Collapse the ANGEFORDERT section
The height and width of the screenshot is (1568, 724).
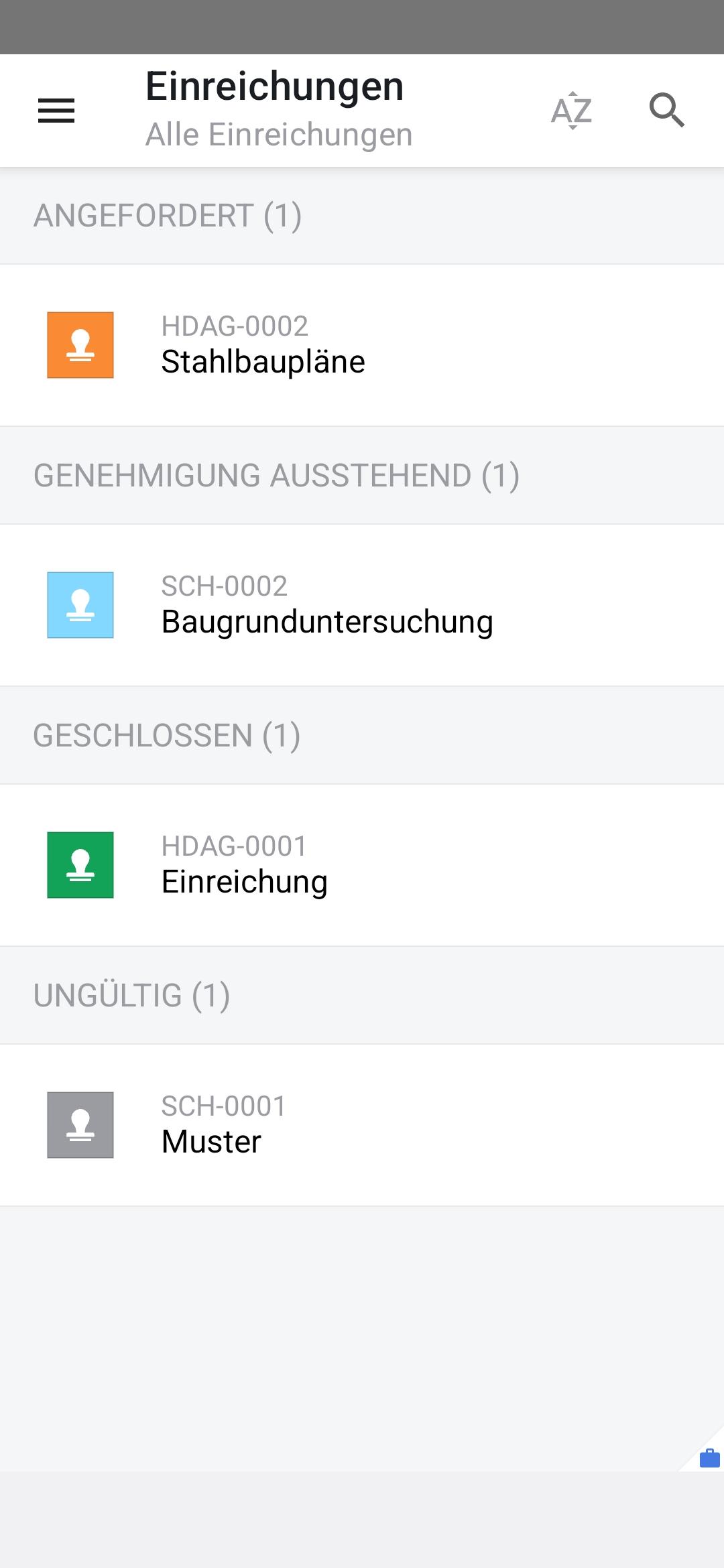click(x=168, y=216)
